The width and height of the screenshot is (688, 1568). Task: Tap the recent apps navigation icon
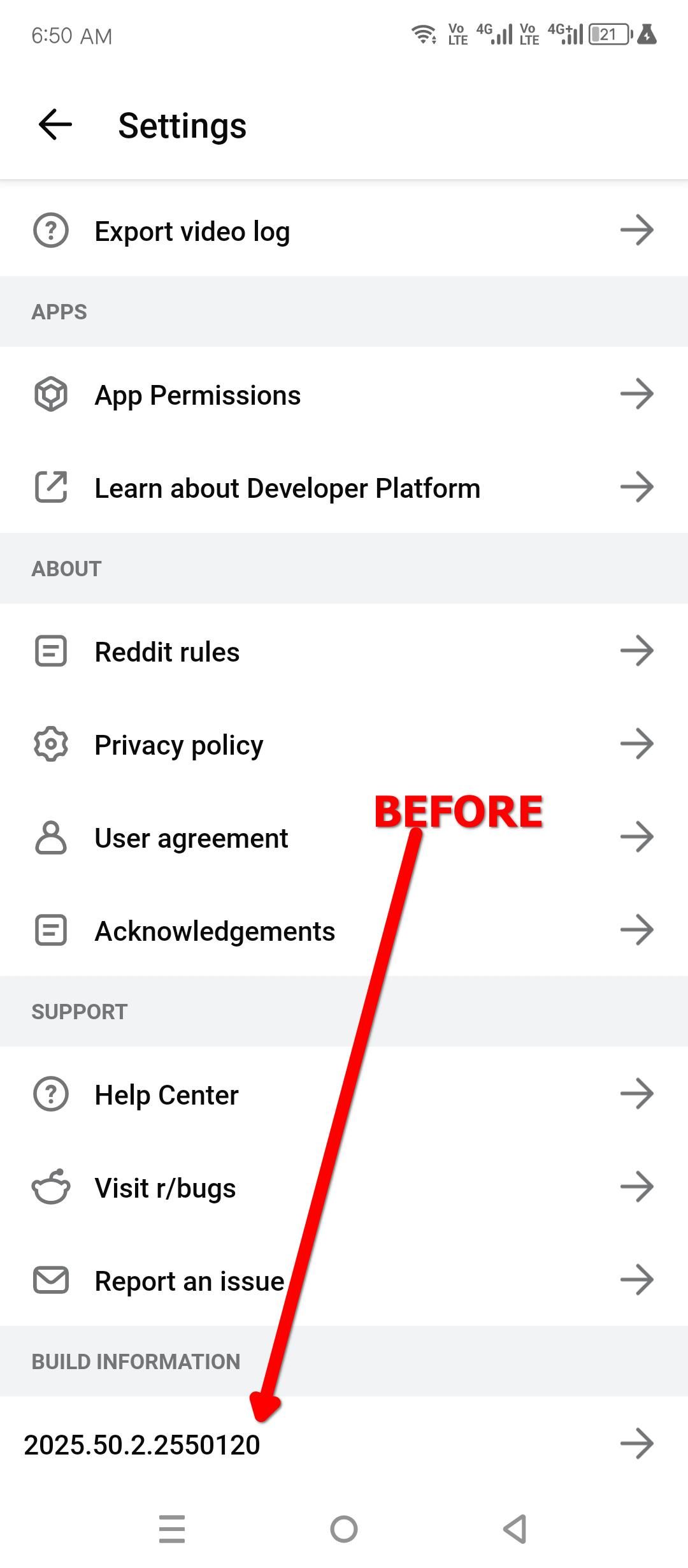(172, 1528)
